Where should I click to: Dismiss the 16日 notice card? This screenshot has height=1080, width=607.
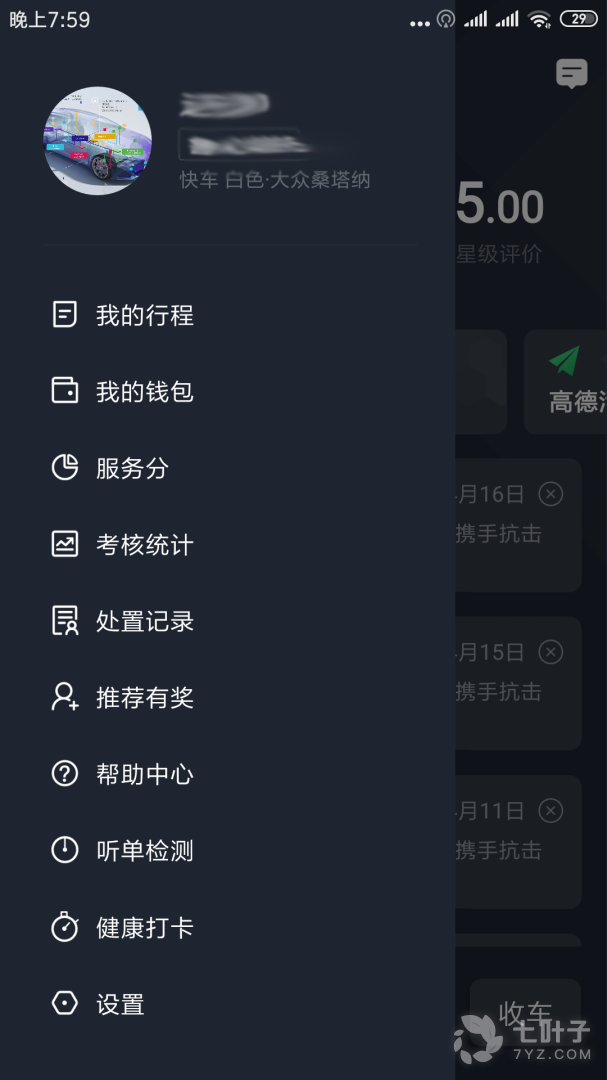point(551,494)
